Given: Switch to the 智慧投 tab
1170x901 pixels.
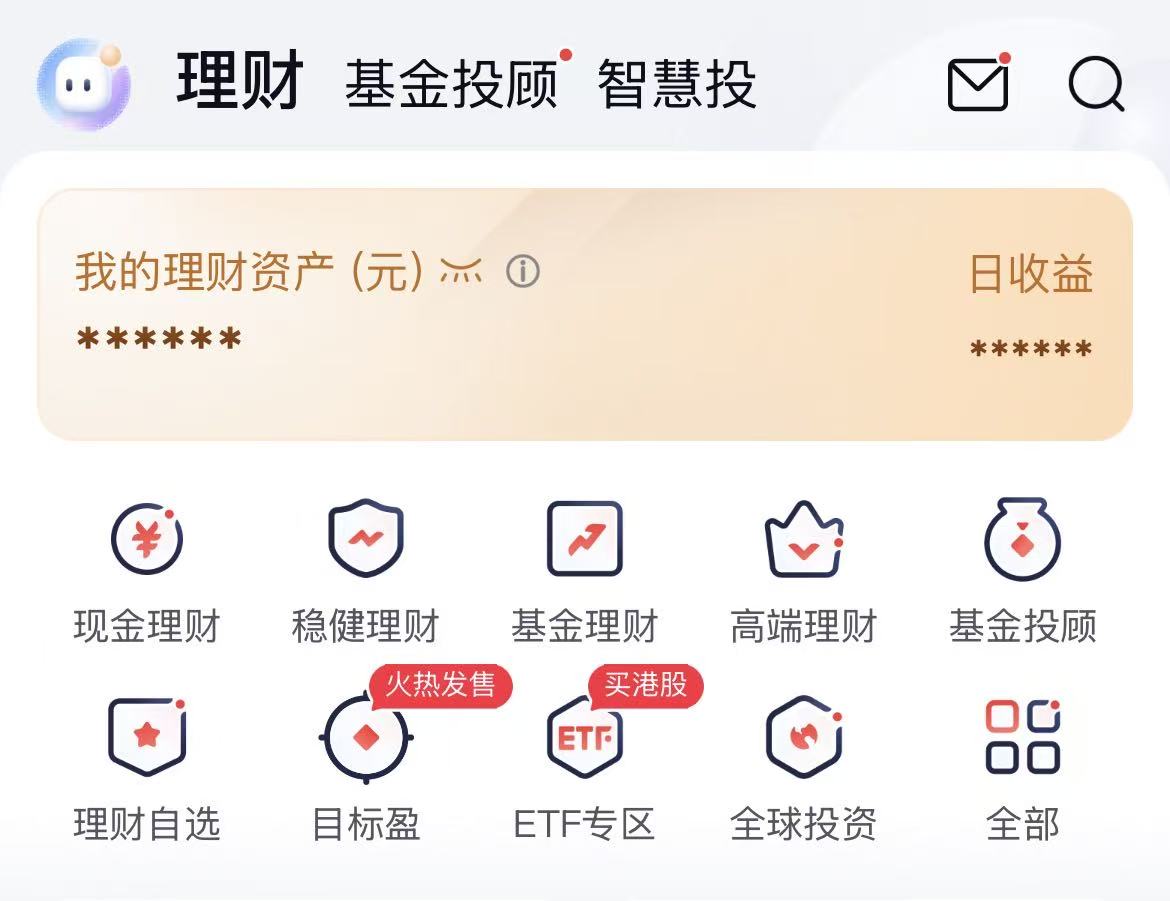Looking at the screenshot, I should tap(676, 85).
